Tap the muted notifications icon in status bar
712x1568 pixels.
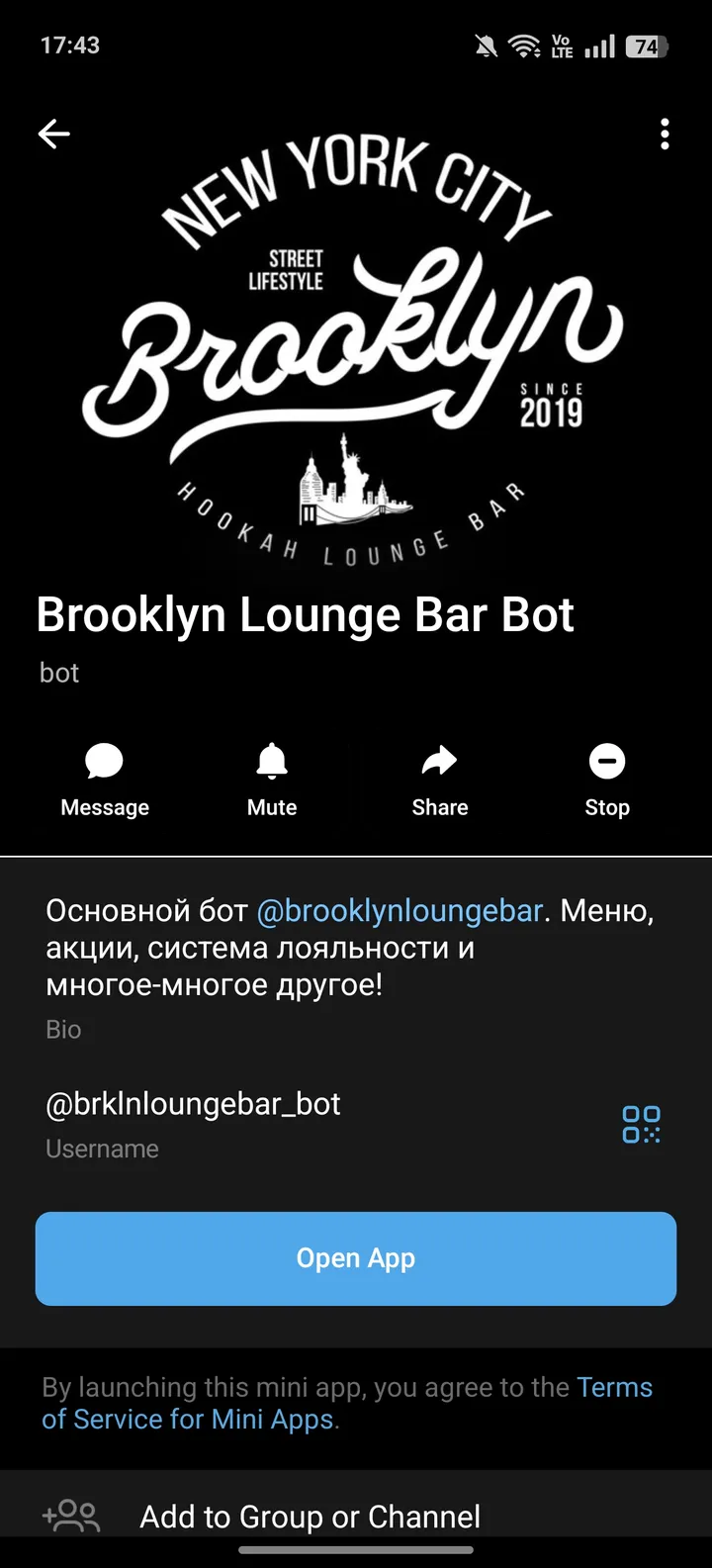point(484,45)
